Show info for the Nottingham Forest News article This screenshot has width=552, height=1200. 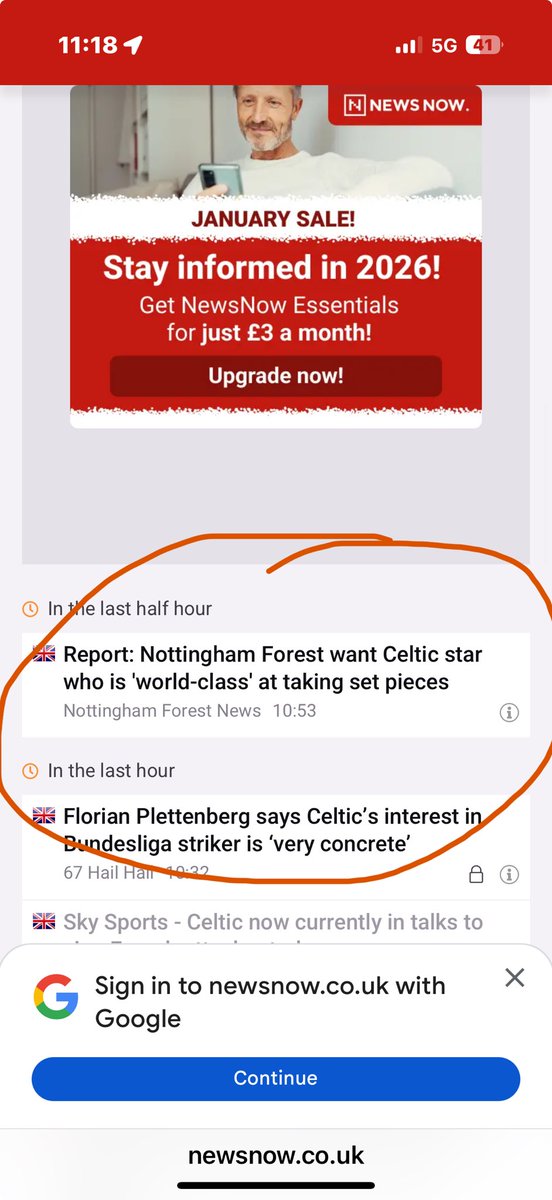tap(509, 713)
